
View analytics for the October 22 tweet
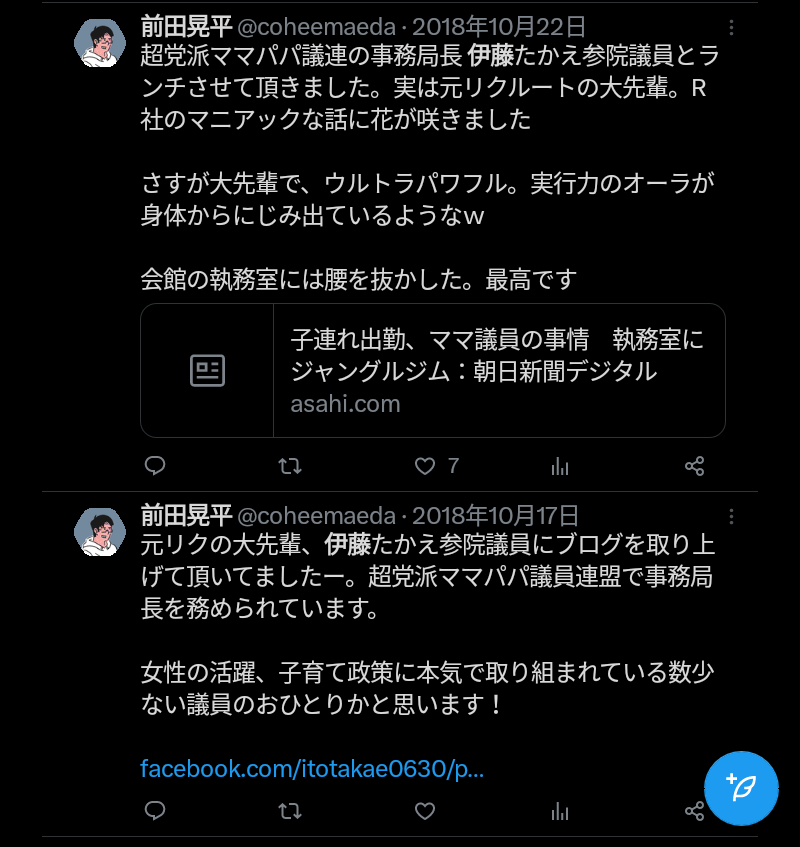coord(560,466)
